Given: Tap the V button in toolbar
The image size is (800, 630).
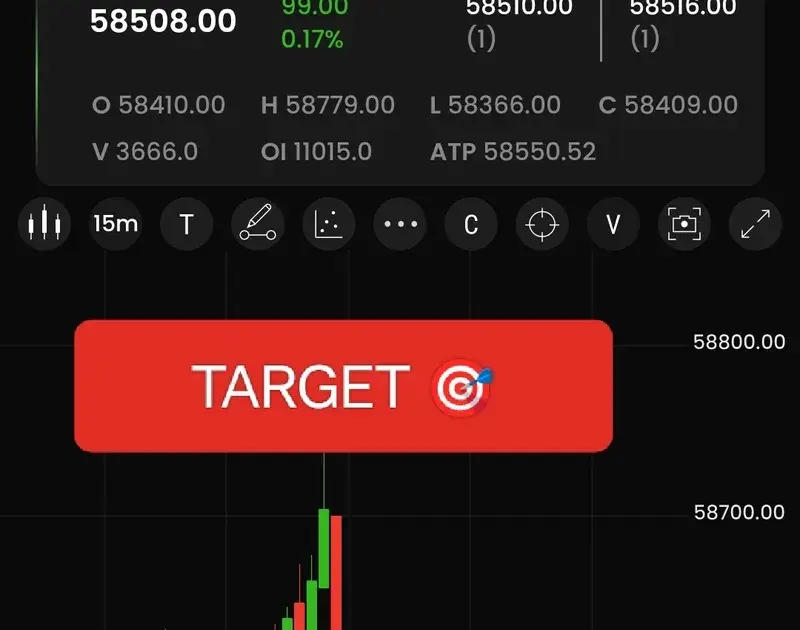Looking at the screenshot, I should 613,224.
